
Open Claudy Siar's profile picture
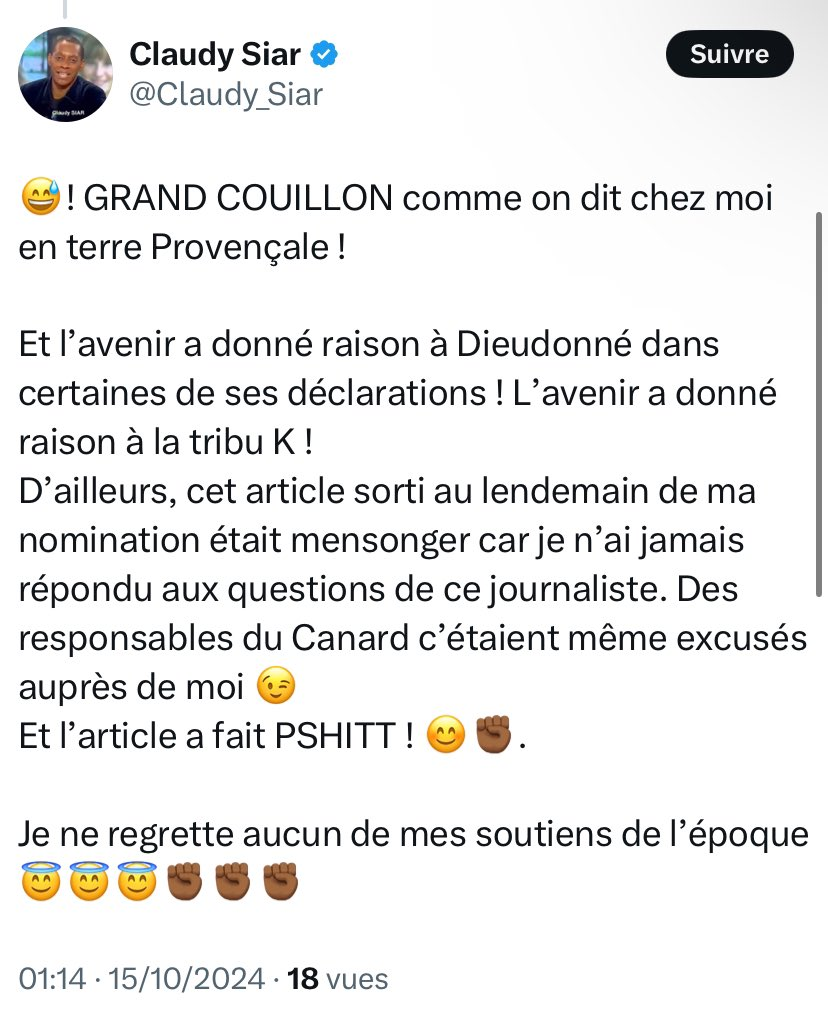coord(65,73)
